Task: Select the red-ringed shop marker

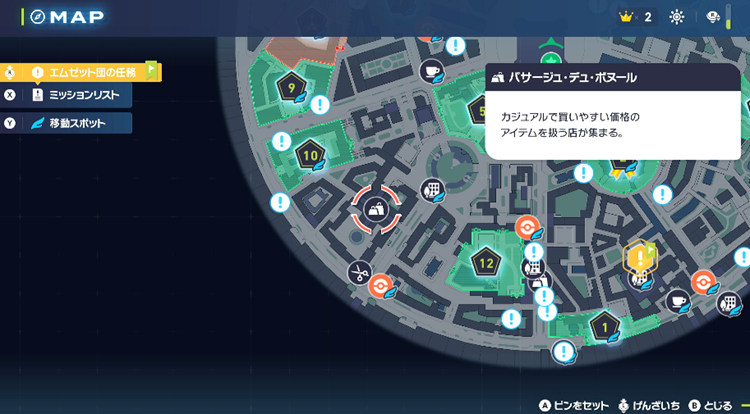Action: click(375, 209)
